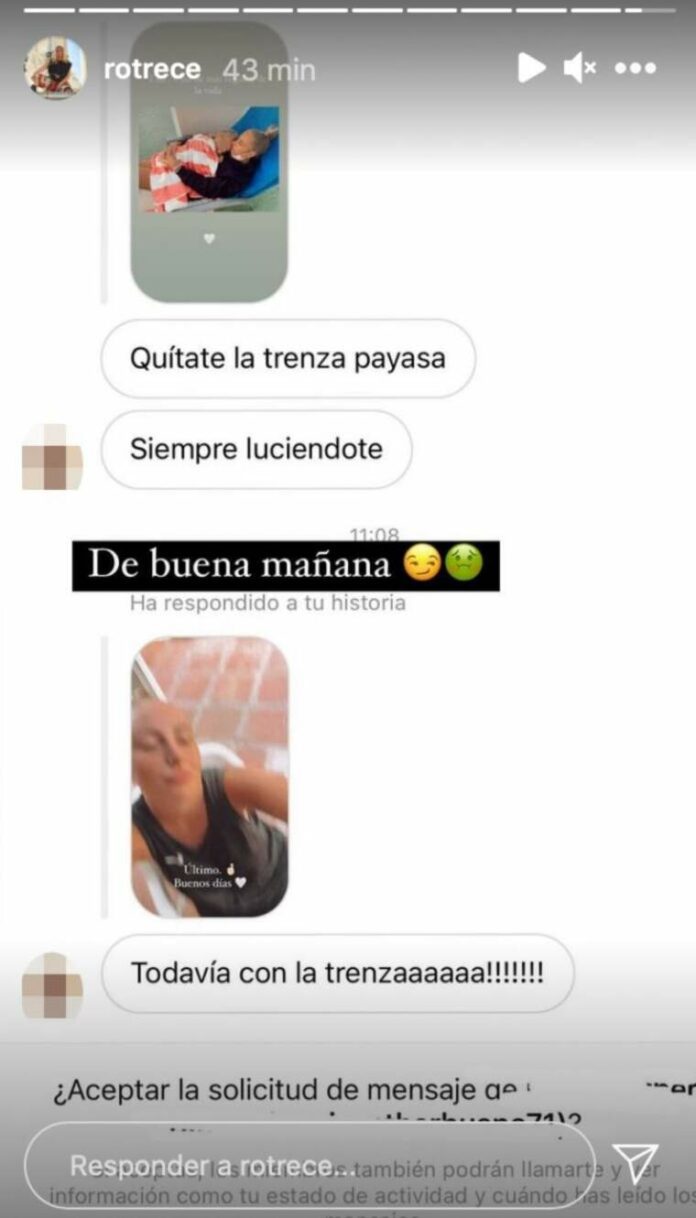
Task: Resume story playback
Action: [x=531, y=68]
